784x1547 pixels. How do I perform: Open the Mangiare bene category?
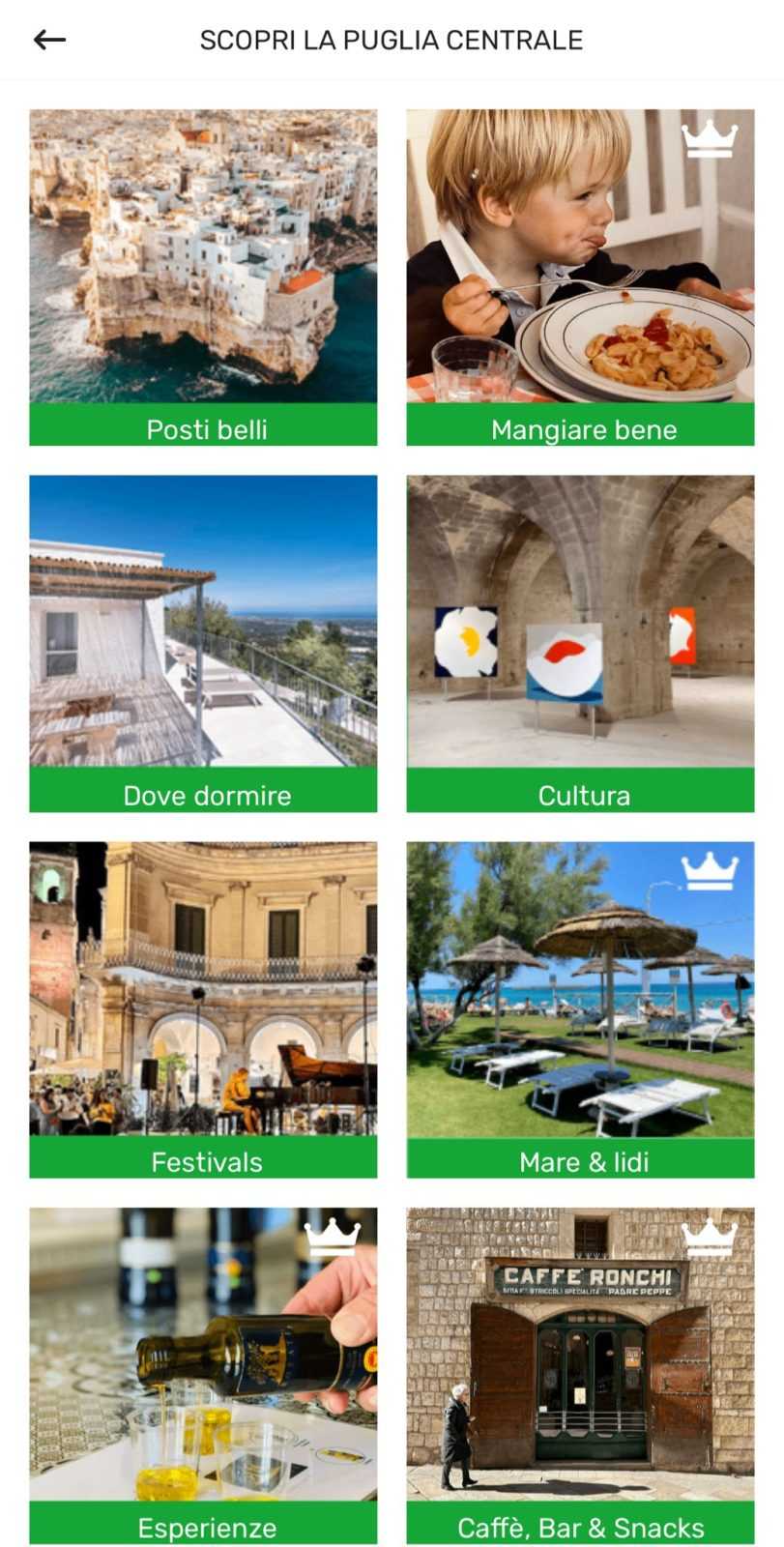(580, 277)
